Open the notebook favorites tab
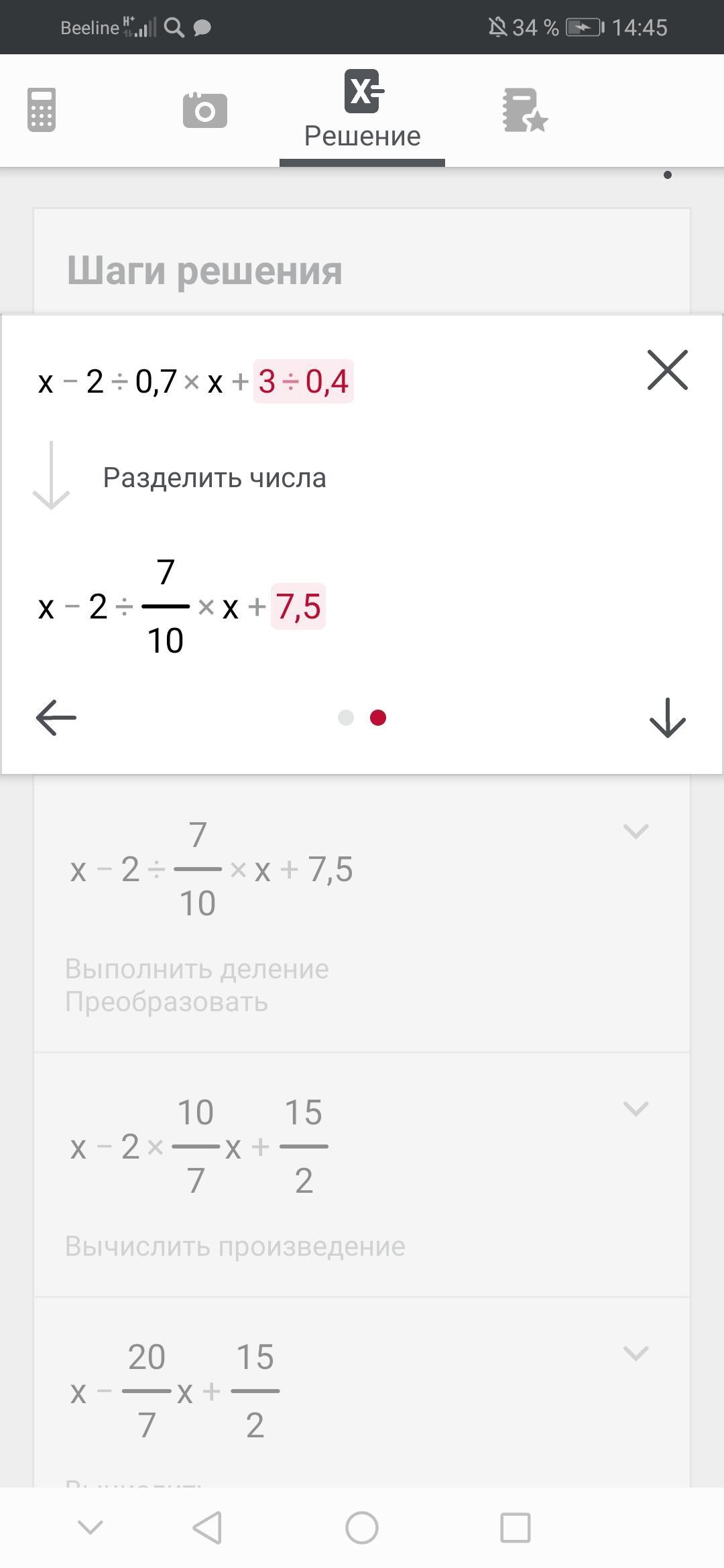Screen dimensions: 724x1568 [525, 111]
